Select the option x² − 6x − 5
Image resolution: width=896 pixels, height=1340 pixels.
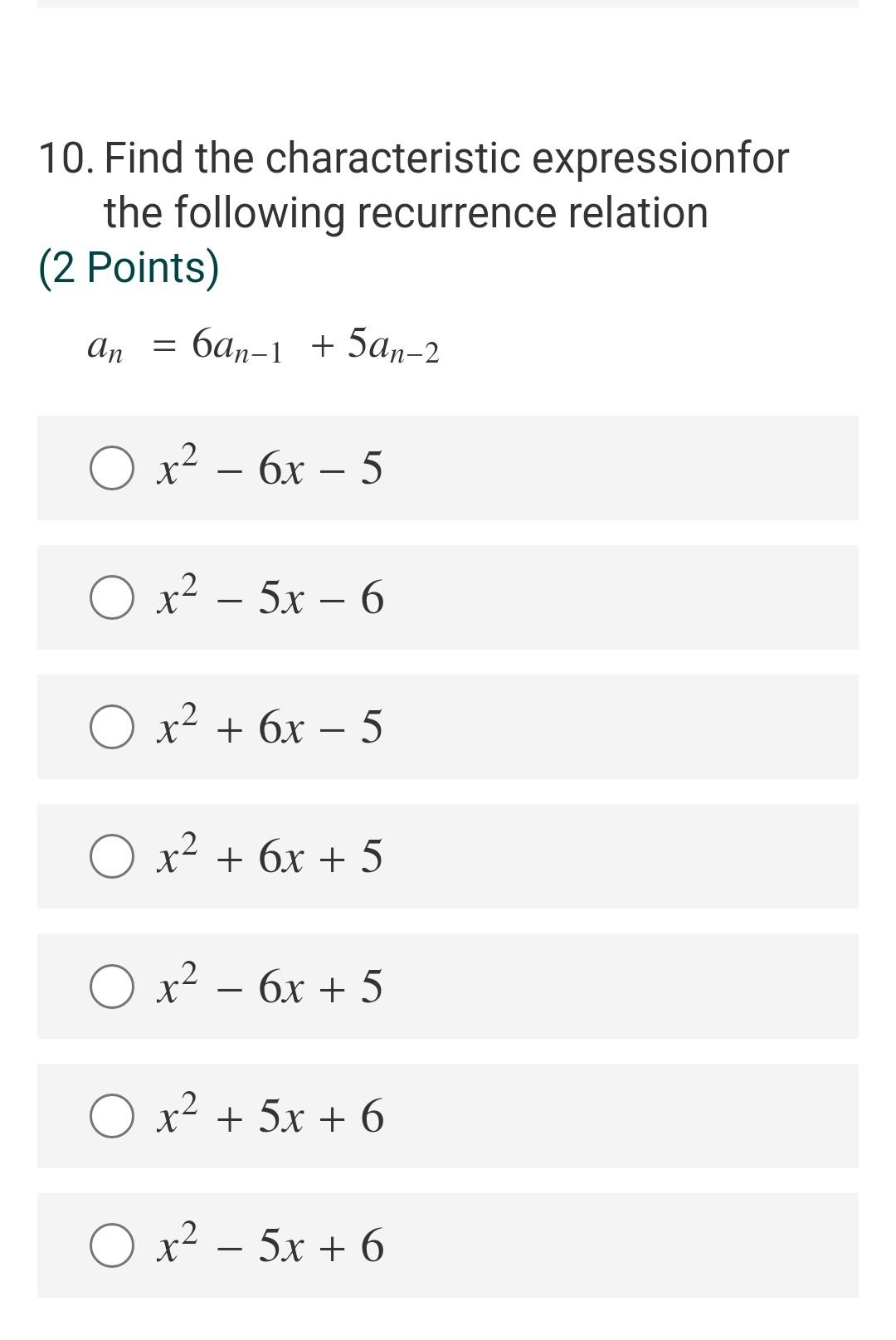111,469
